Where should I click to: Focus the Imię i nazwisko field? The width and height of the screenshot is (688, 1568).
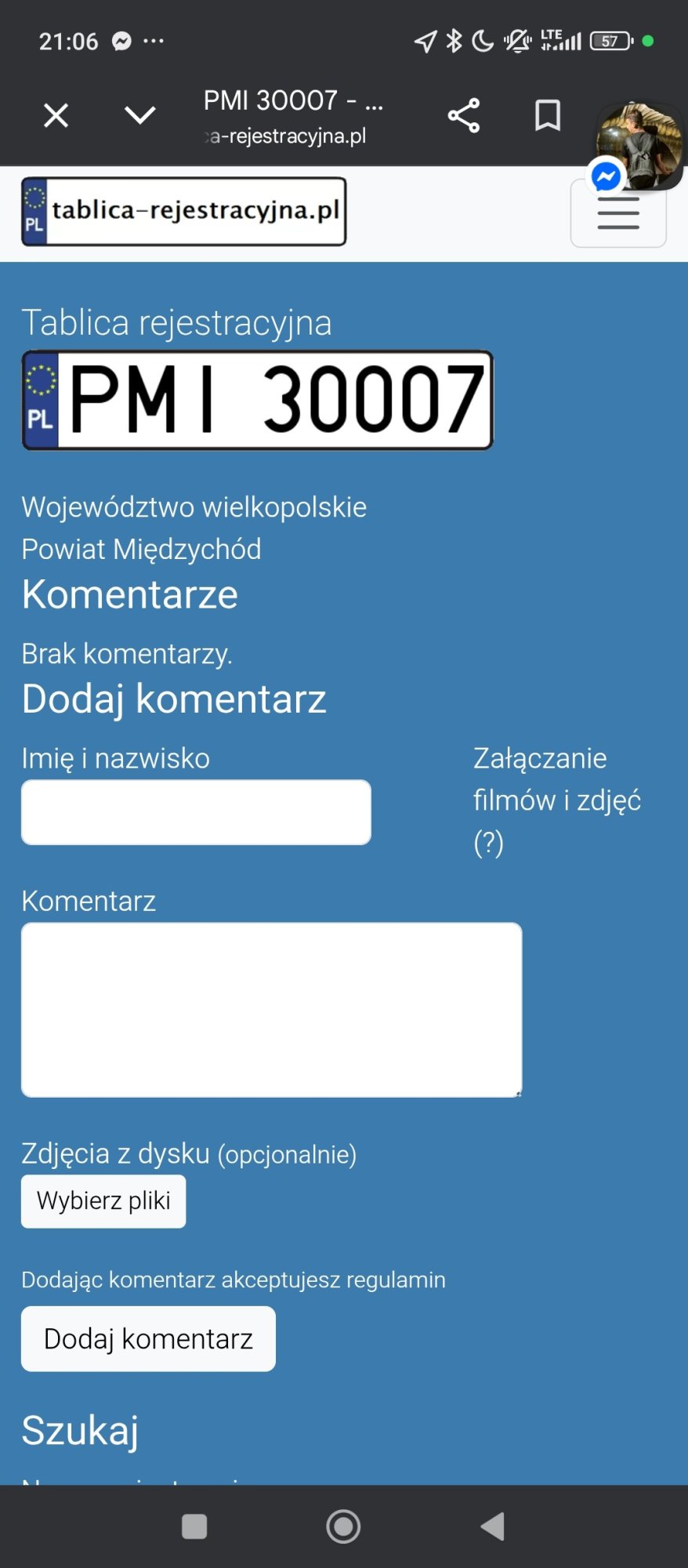click(196, 812)
